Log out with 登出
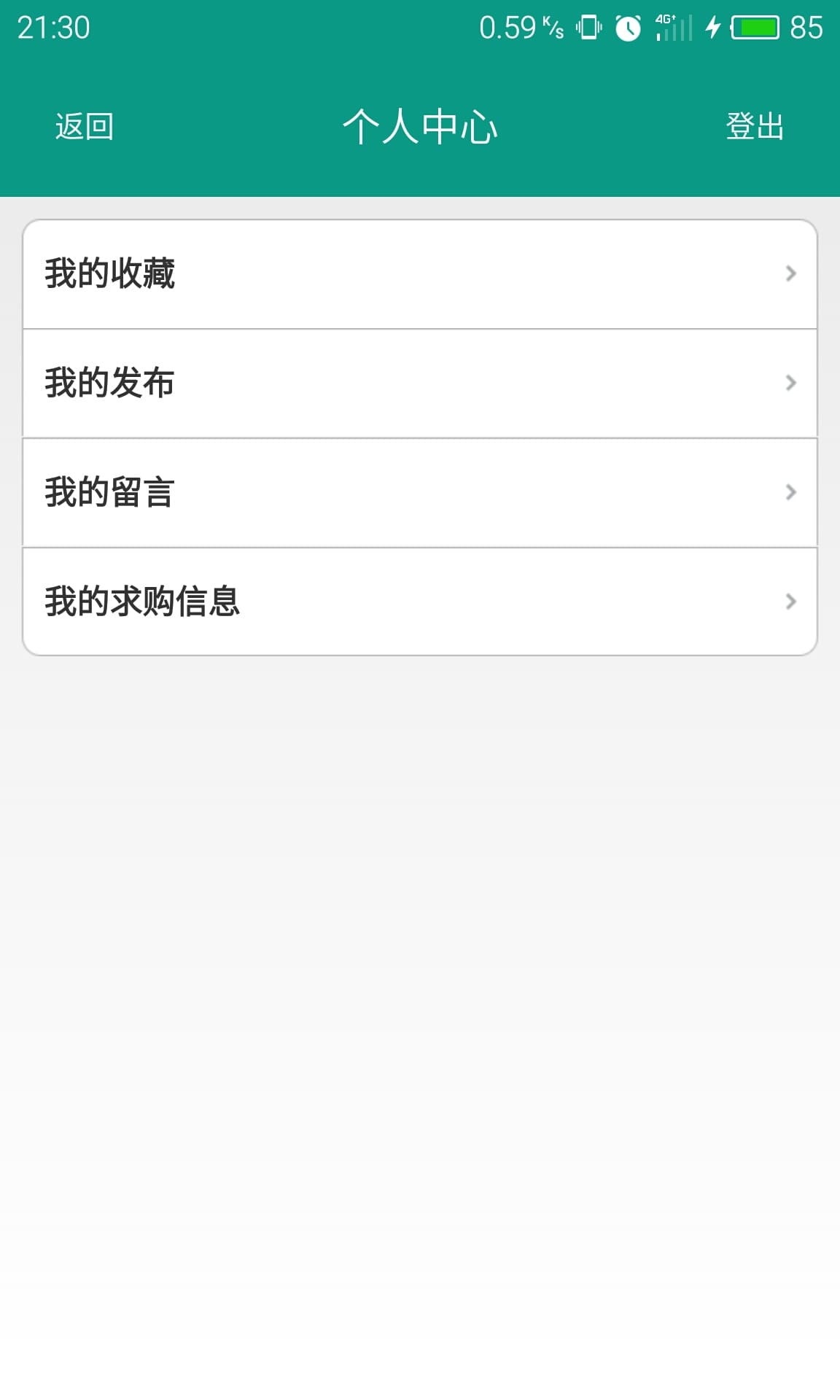Image resolution: width=840 pixels, height=1400 pixels. pos(754,127)
